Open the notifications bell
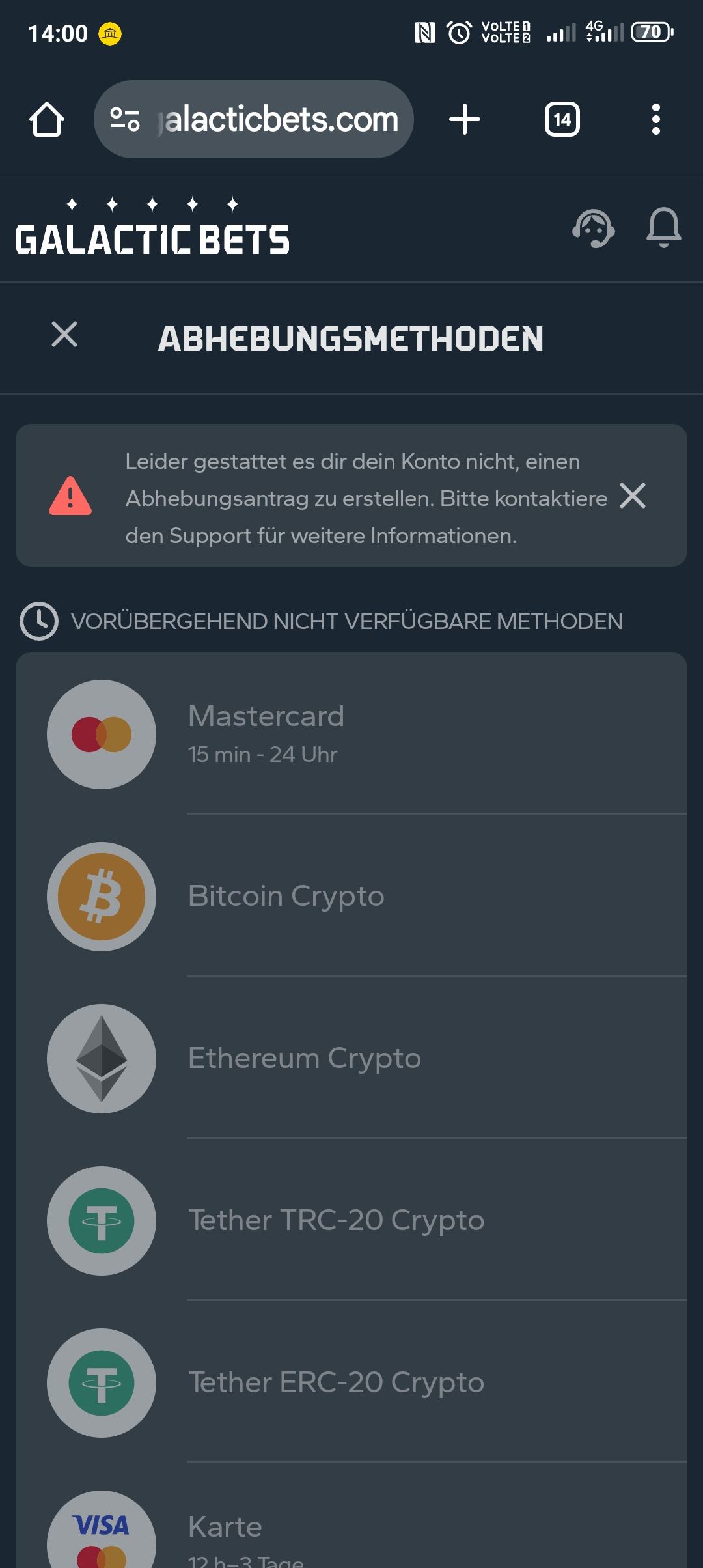 (x=663, y=228)
